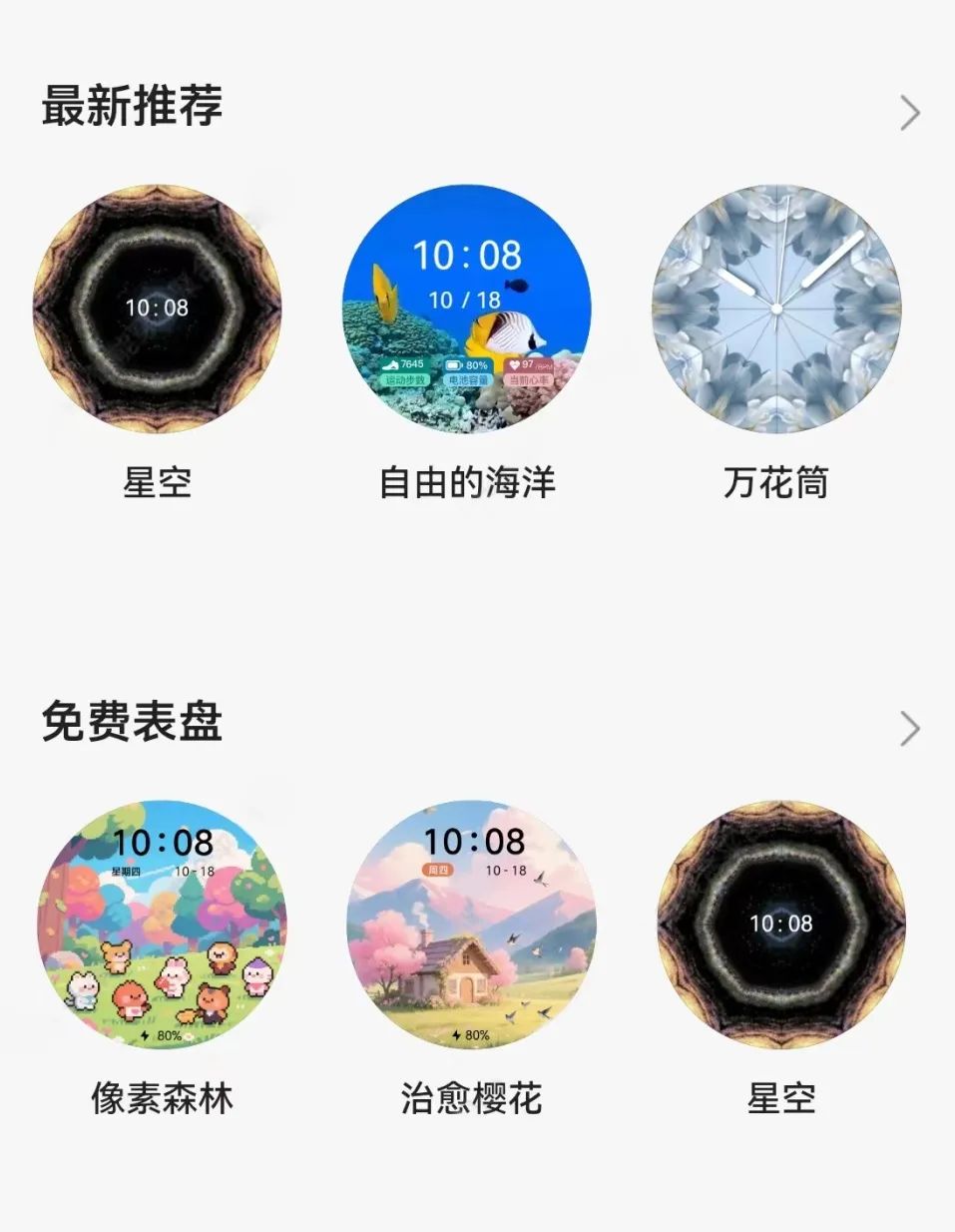Viewport: 955px width, 1232px height.
Task: Open the 自由的海洋 watch face
Action: 467,308
